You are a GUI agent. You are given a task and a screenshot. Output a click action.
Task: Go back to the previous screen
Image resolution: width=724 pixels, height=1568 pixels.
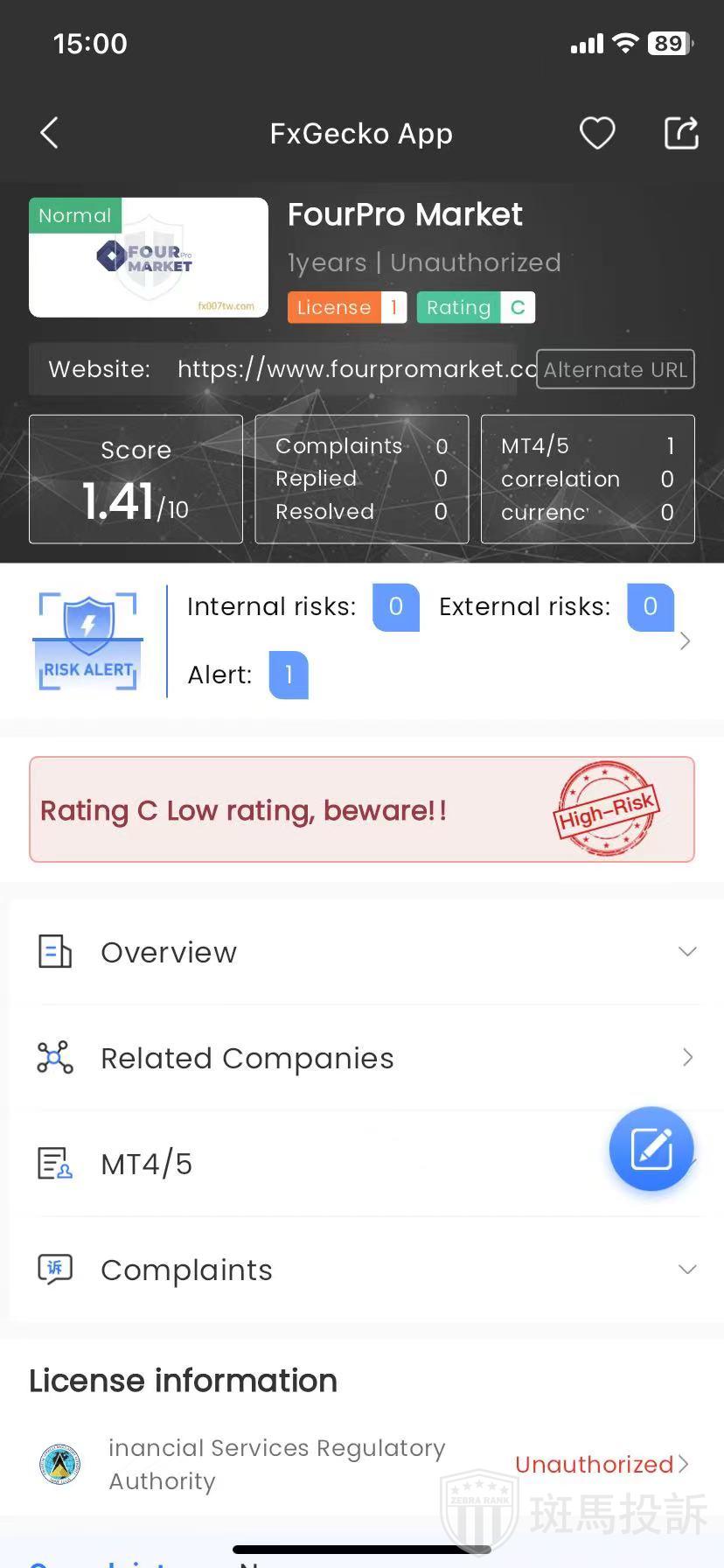[50, 134]
